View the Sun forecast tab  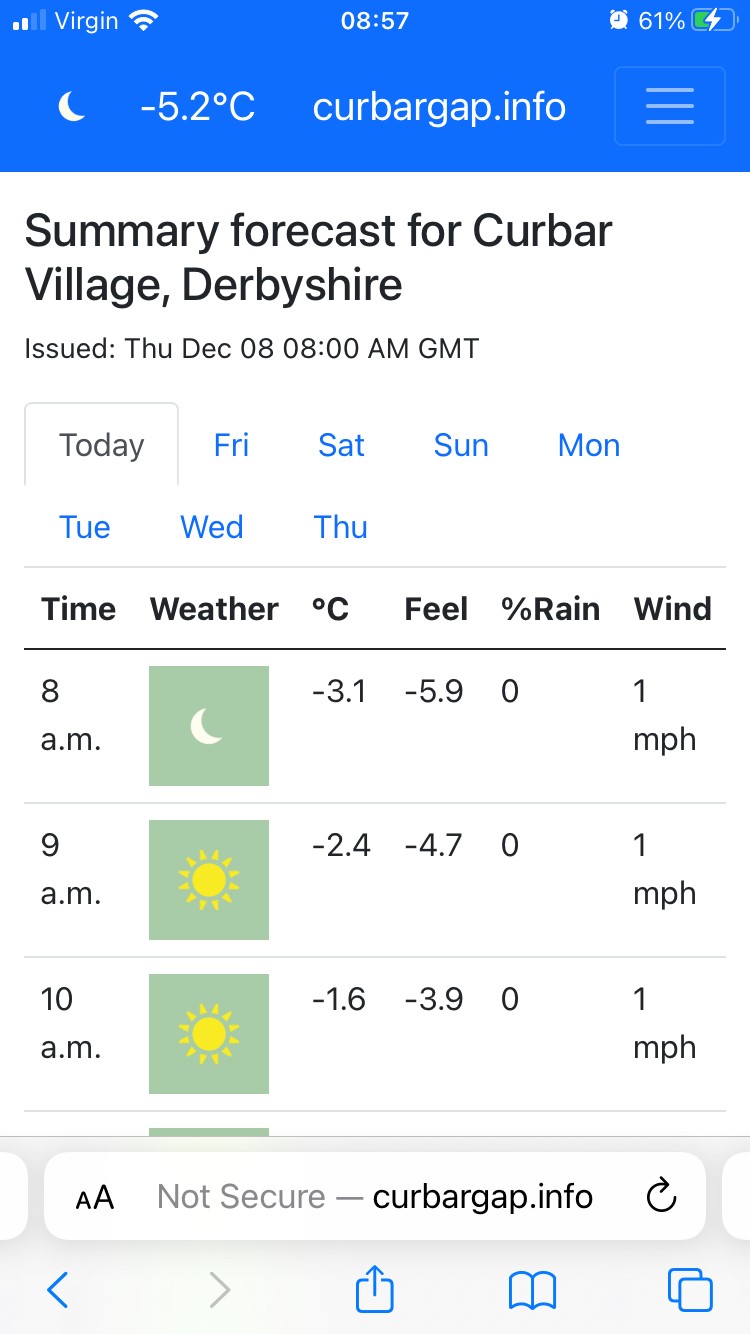[x=461, y=445]
